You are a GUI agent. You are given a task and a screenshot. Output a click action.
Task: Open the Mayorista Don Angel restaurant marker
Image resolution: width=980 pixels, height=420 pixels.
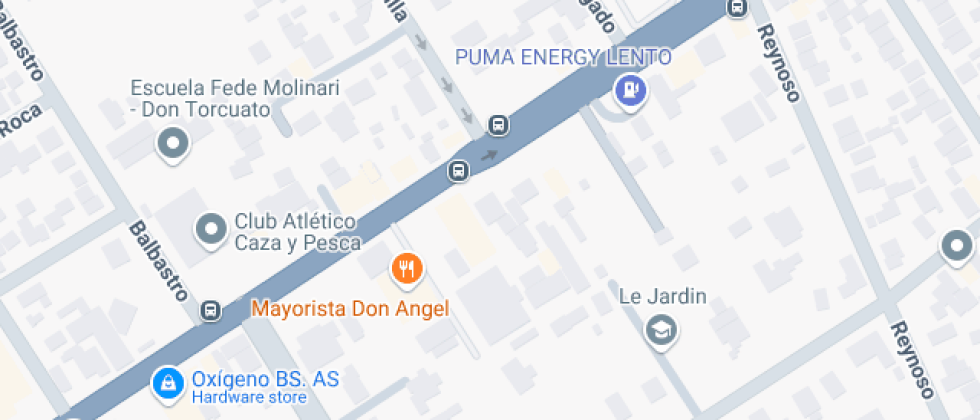point(406,268)
